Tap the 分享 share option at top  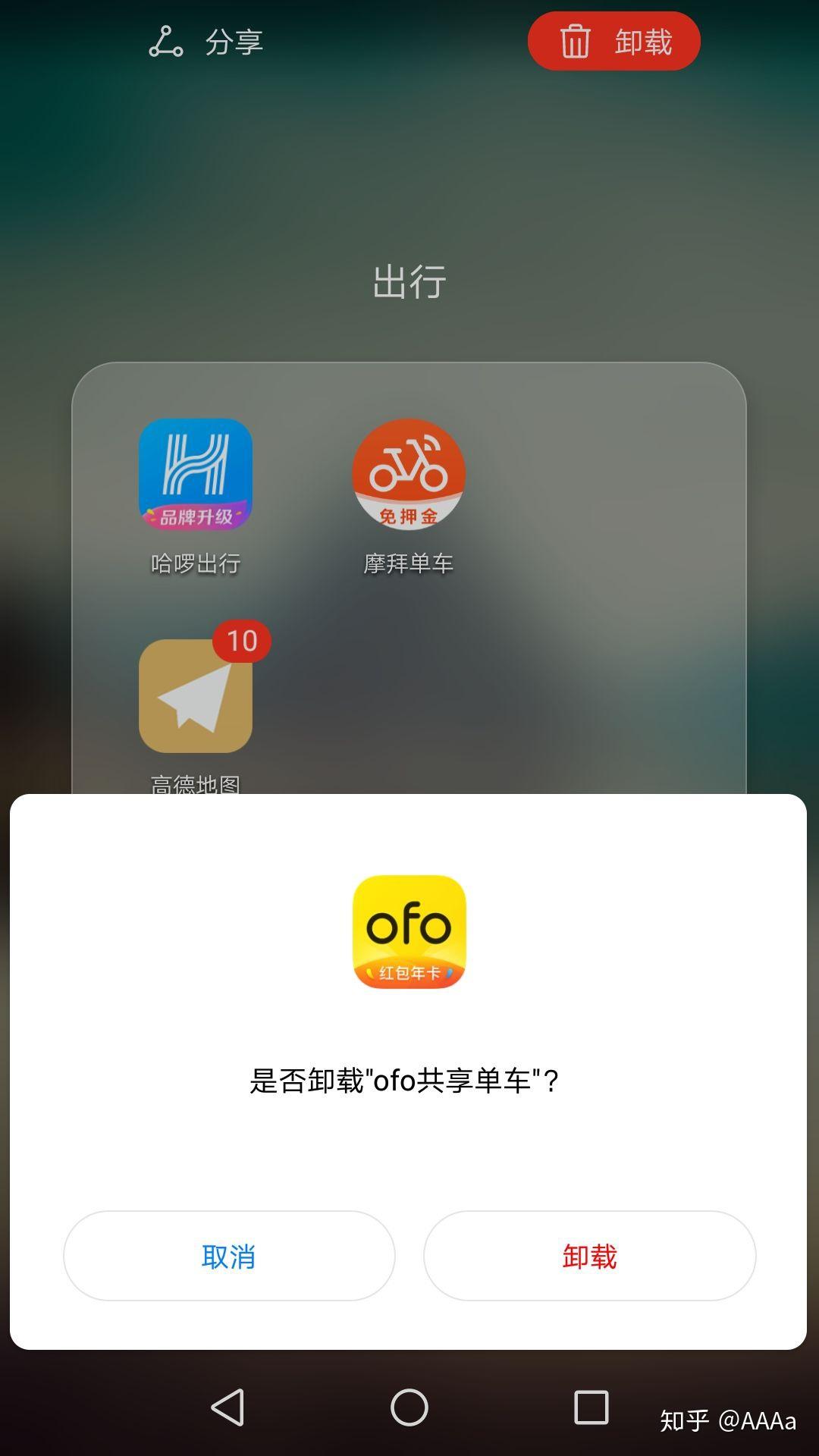206,42
